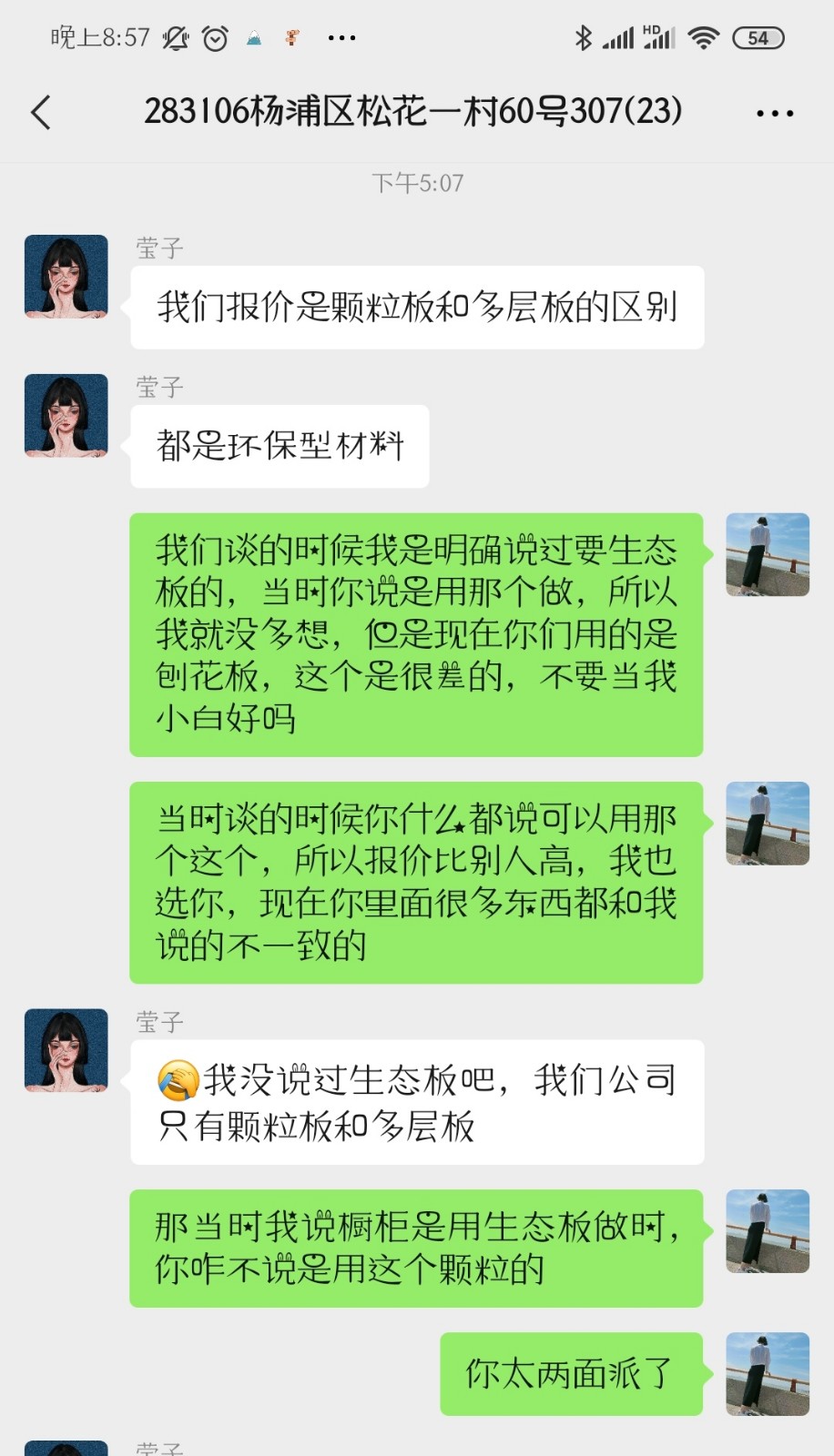Viewport: 834px width, 1456px height.
Task: Open the sender avatar beside the 我们谈的时候 message
Action: [x=768, y=554]
